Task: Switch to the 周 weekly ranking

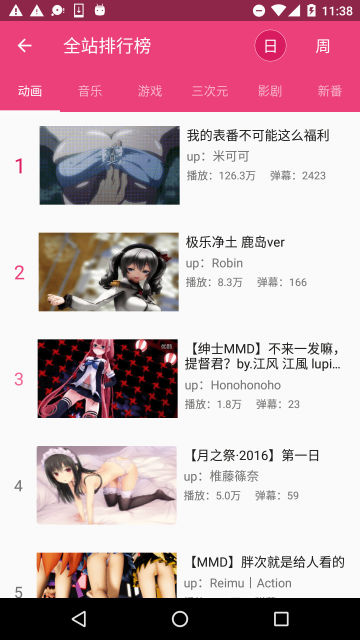Action: (322, 46)
